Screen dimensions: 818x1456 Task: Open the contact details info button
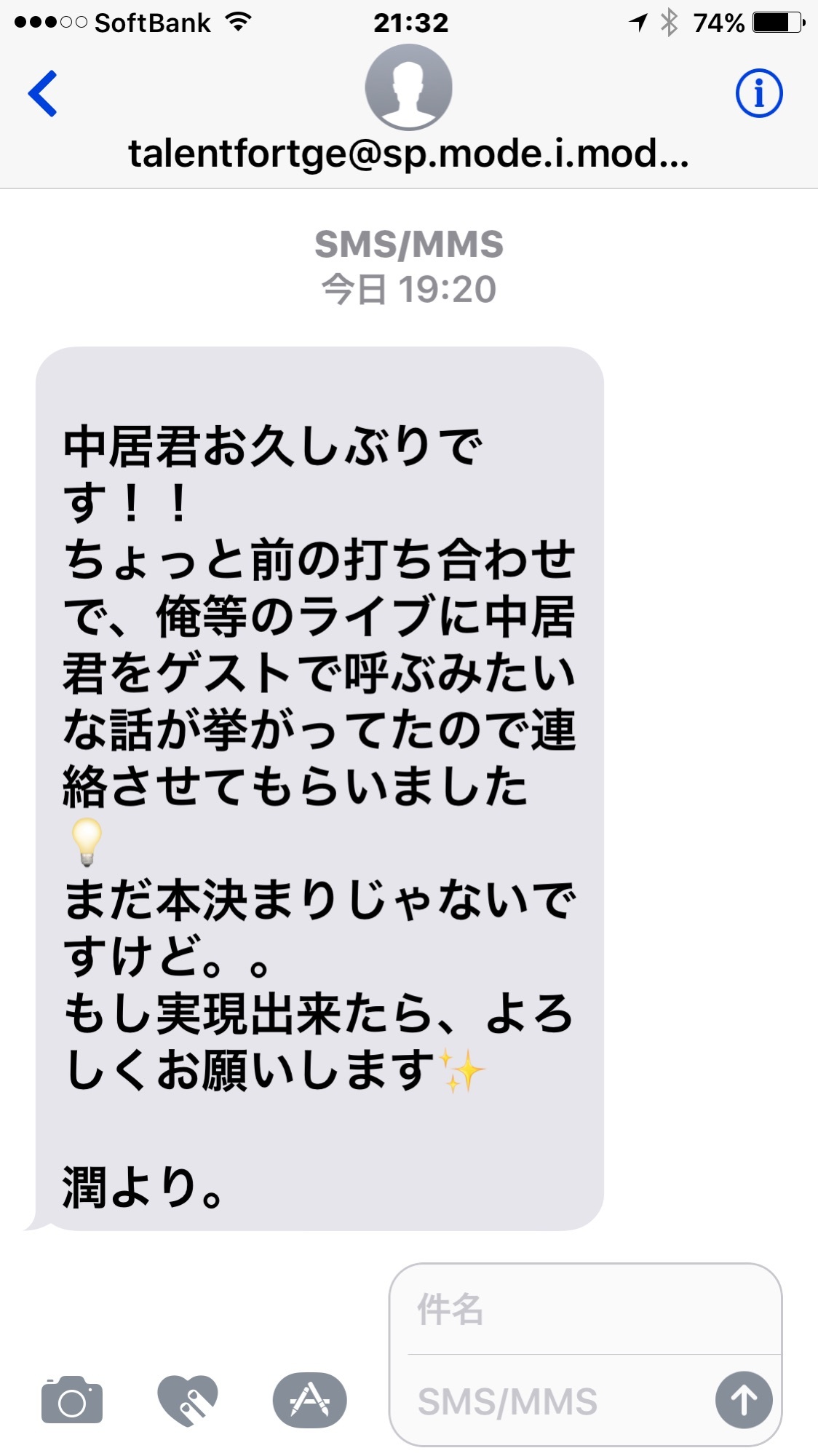(758, 93)
